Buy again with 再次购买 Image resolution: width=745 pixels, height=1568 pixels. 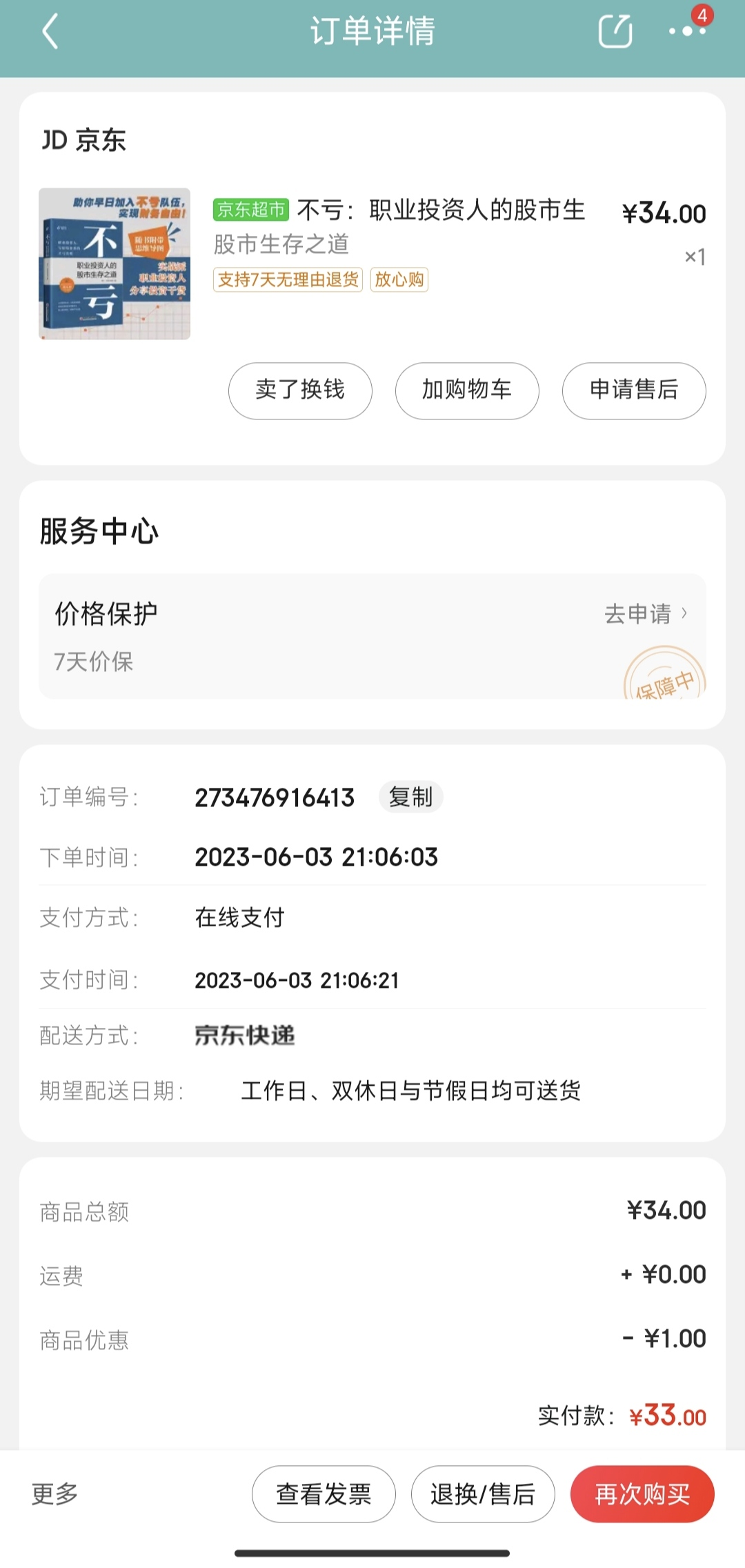(x=642, y=1493)
